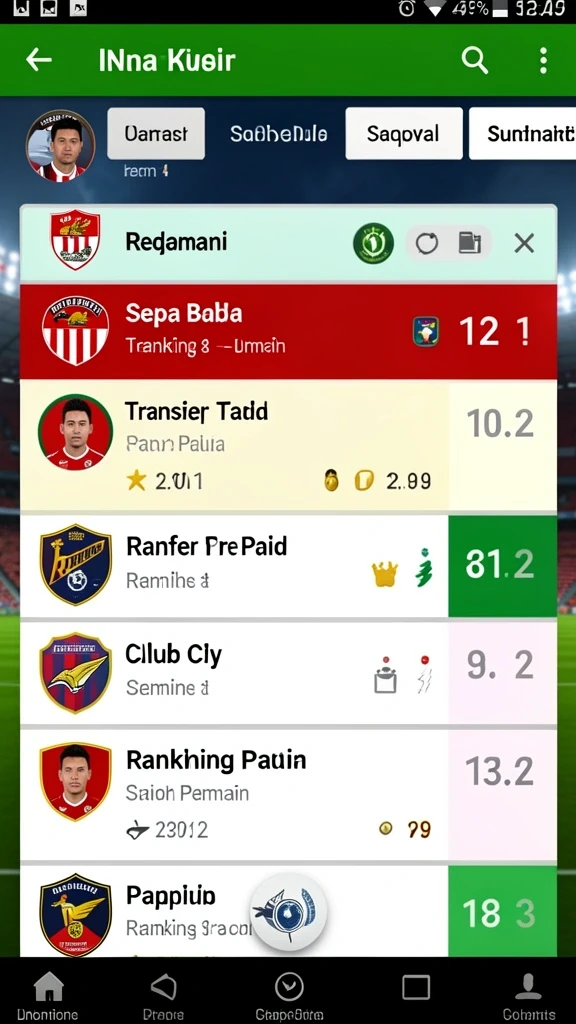Open the Sepa Babla row
Image resolution: width=576 pixels, height=1024 pixels.
(288, 331)
